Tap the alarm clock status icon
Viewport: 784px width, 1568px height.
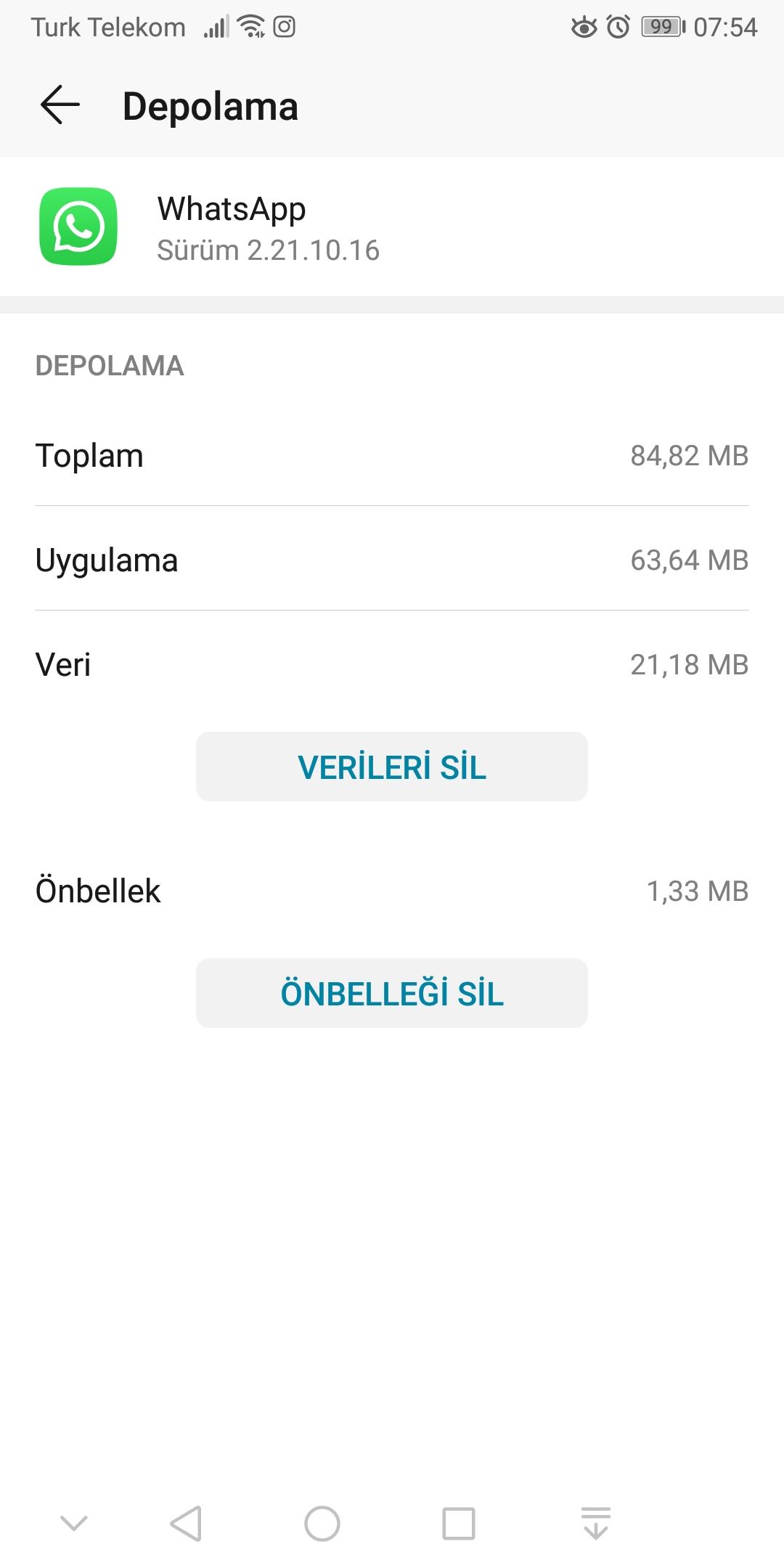click(618, 25)
